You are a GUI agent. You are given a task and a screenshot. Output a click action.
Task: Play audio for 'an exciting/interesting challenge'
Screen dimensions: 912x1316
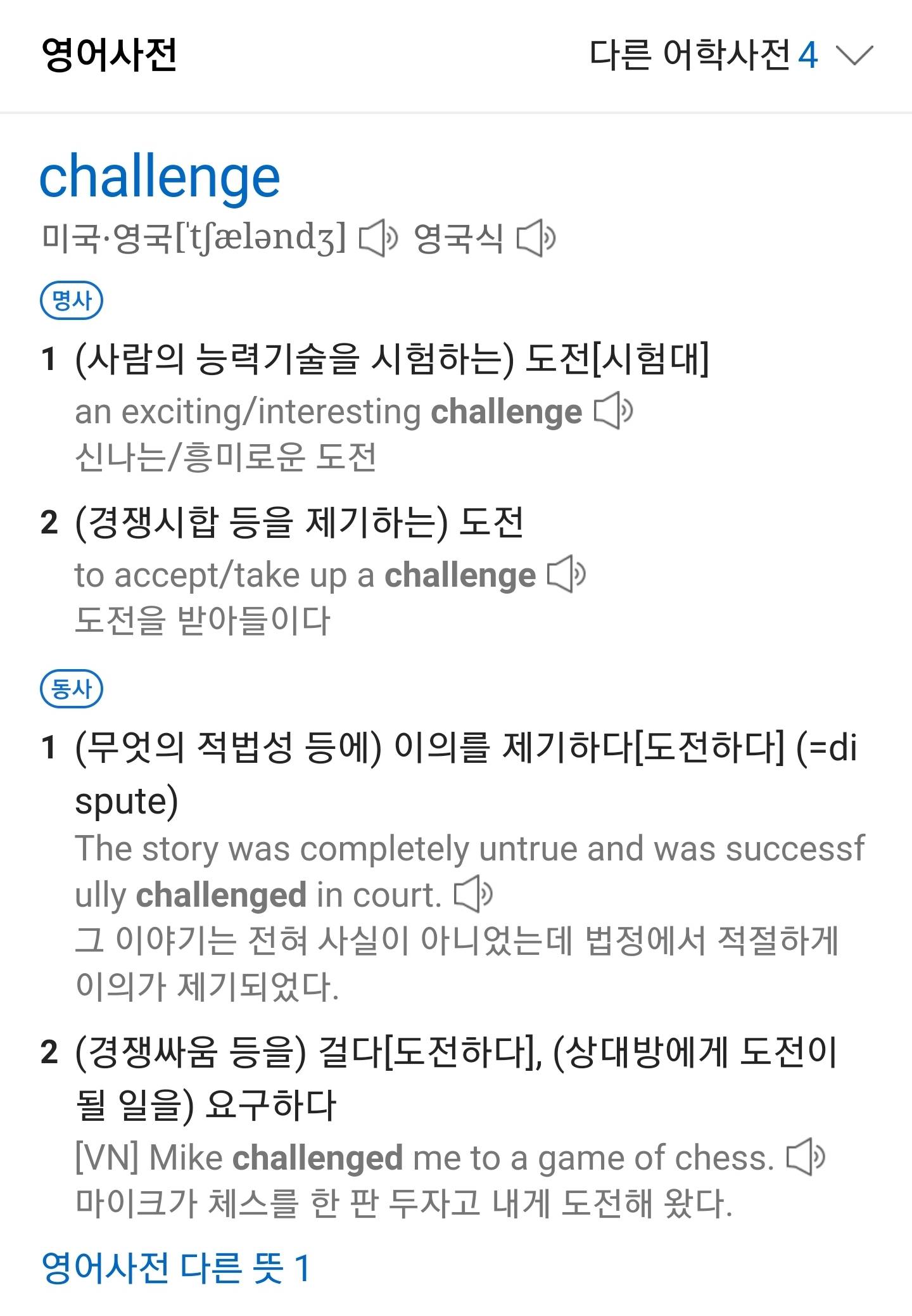point(613,412)
